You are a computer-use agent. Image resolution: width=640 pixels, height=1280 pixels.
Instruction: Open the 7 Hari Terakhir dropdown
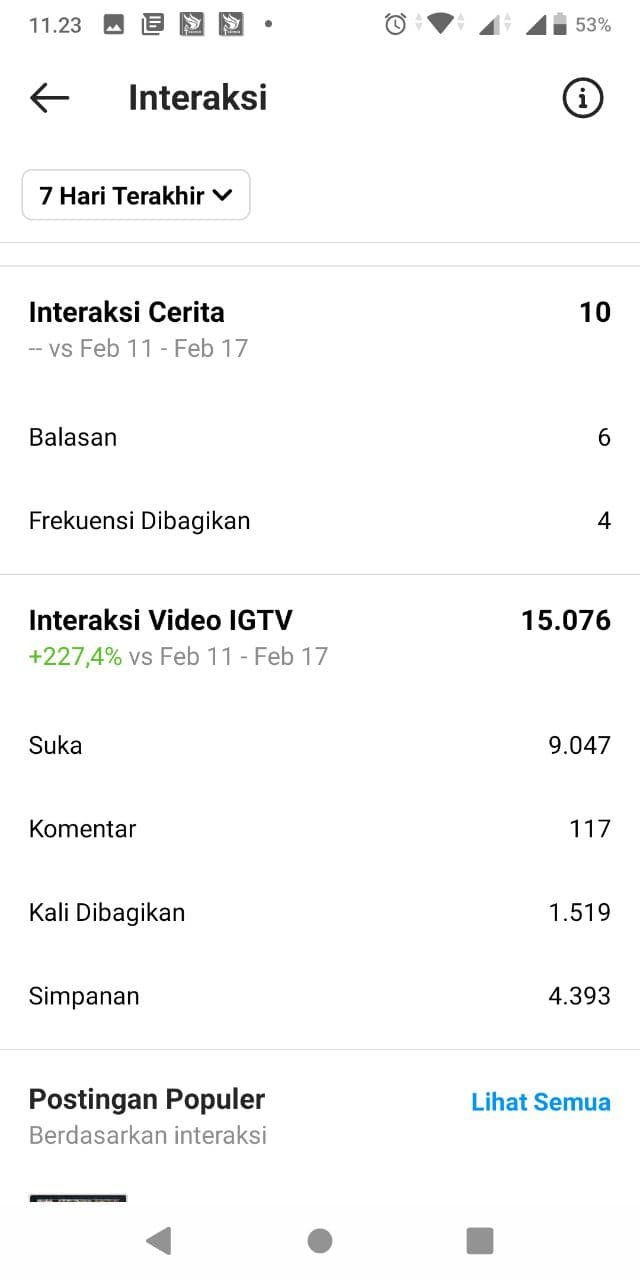[136, 195]
